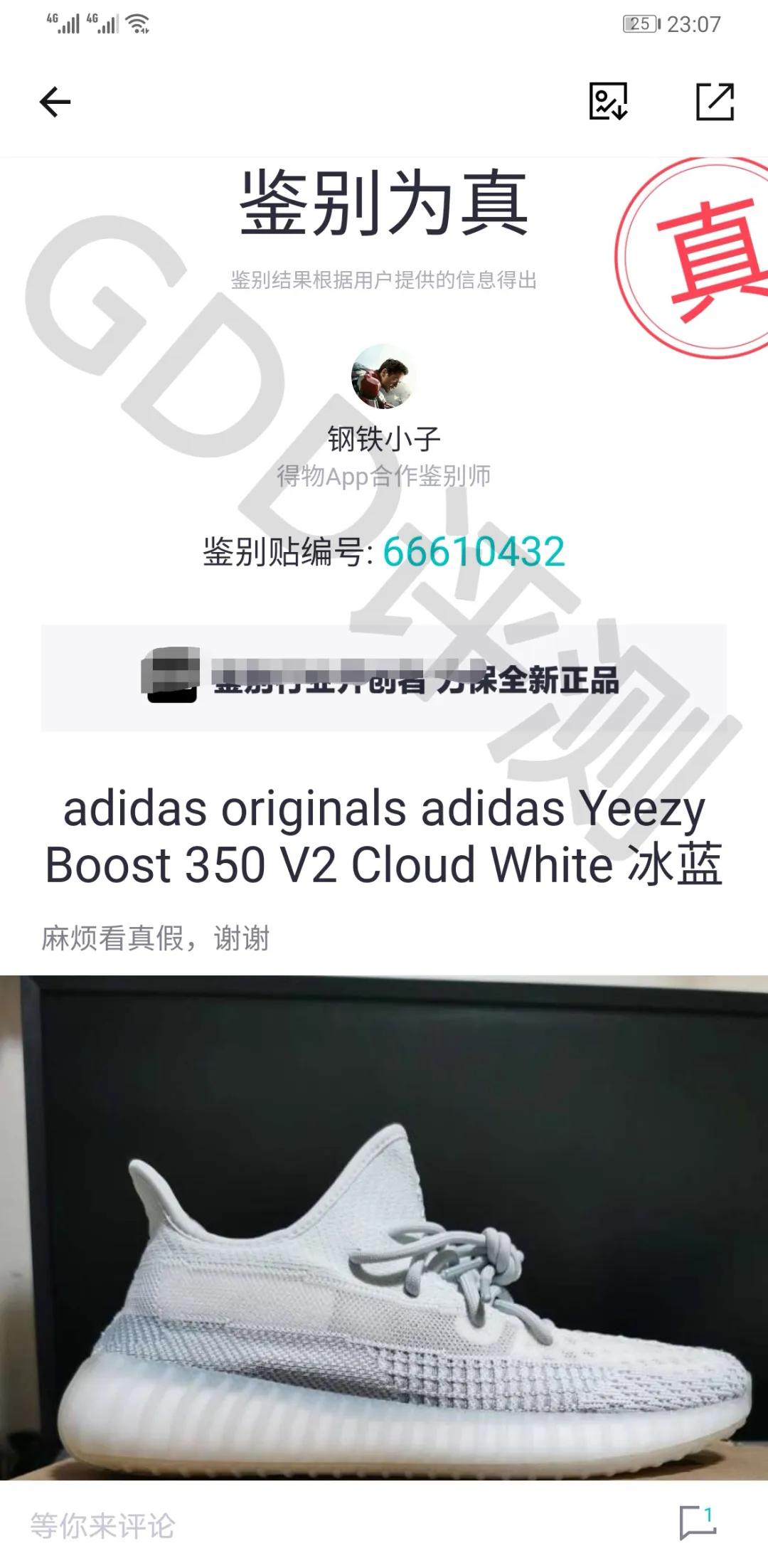Tap the 等你来评论 comment box
This screenshot has width=768, height=1568.
point(103,1525)
